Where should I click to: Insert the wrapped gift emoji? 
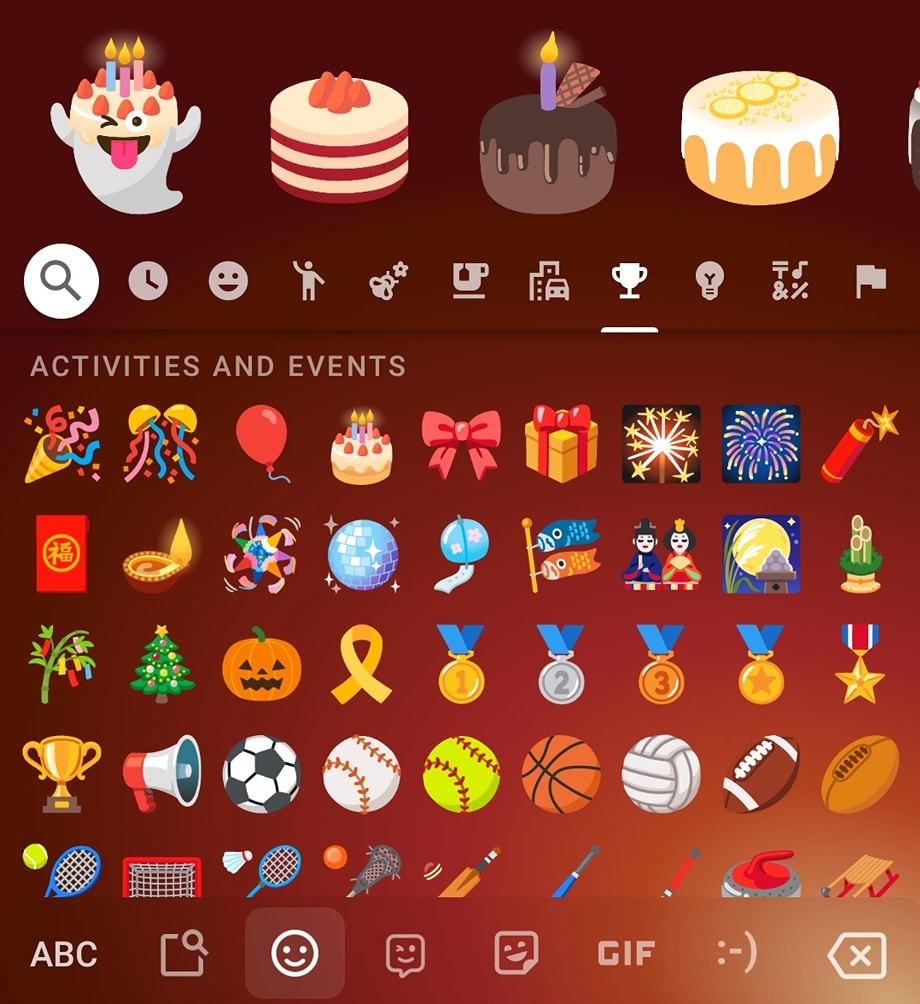(561, 444)
